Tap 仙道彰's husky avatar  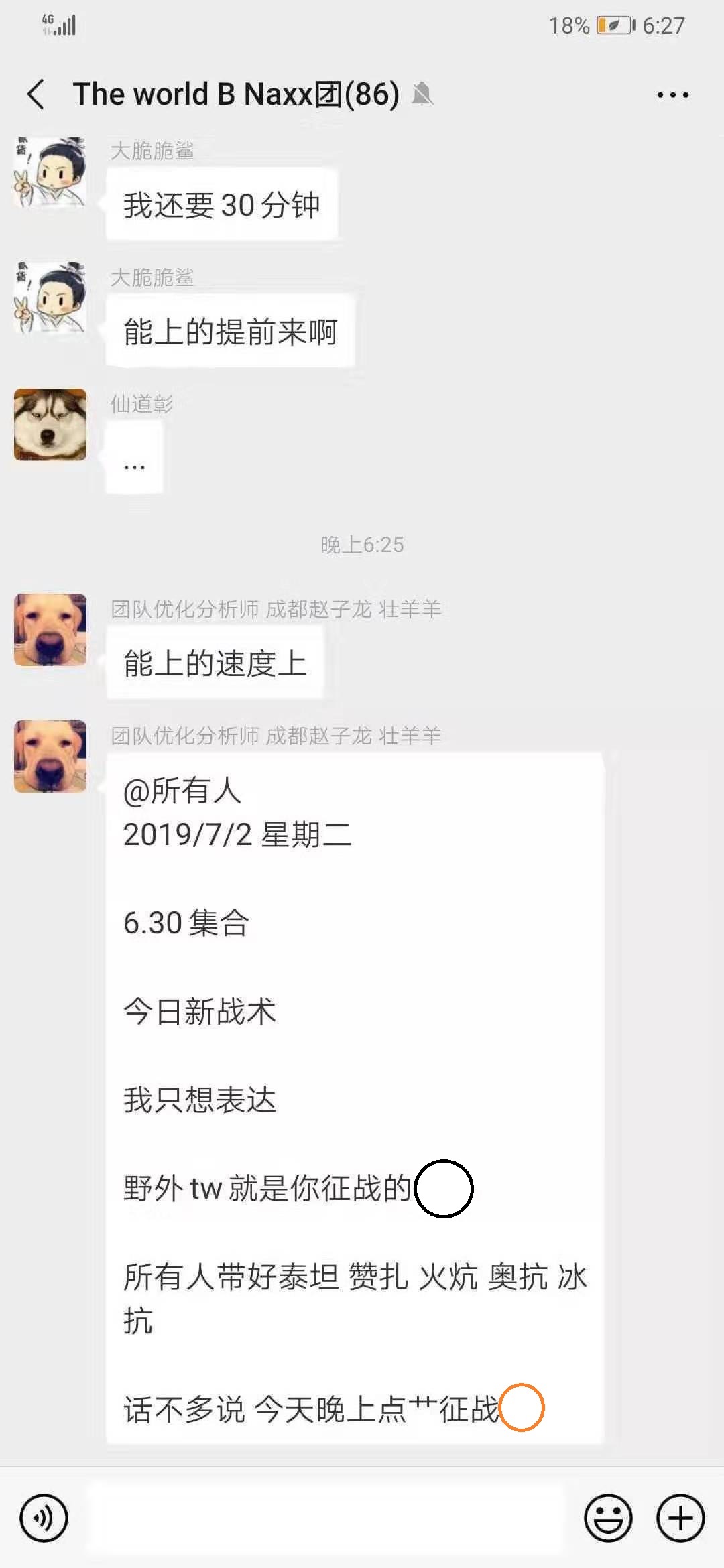click(50, 422)
